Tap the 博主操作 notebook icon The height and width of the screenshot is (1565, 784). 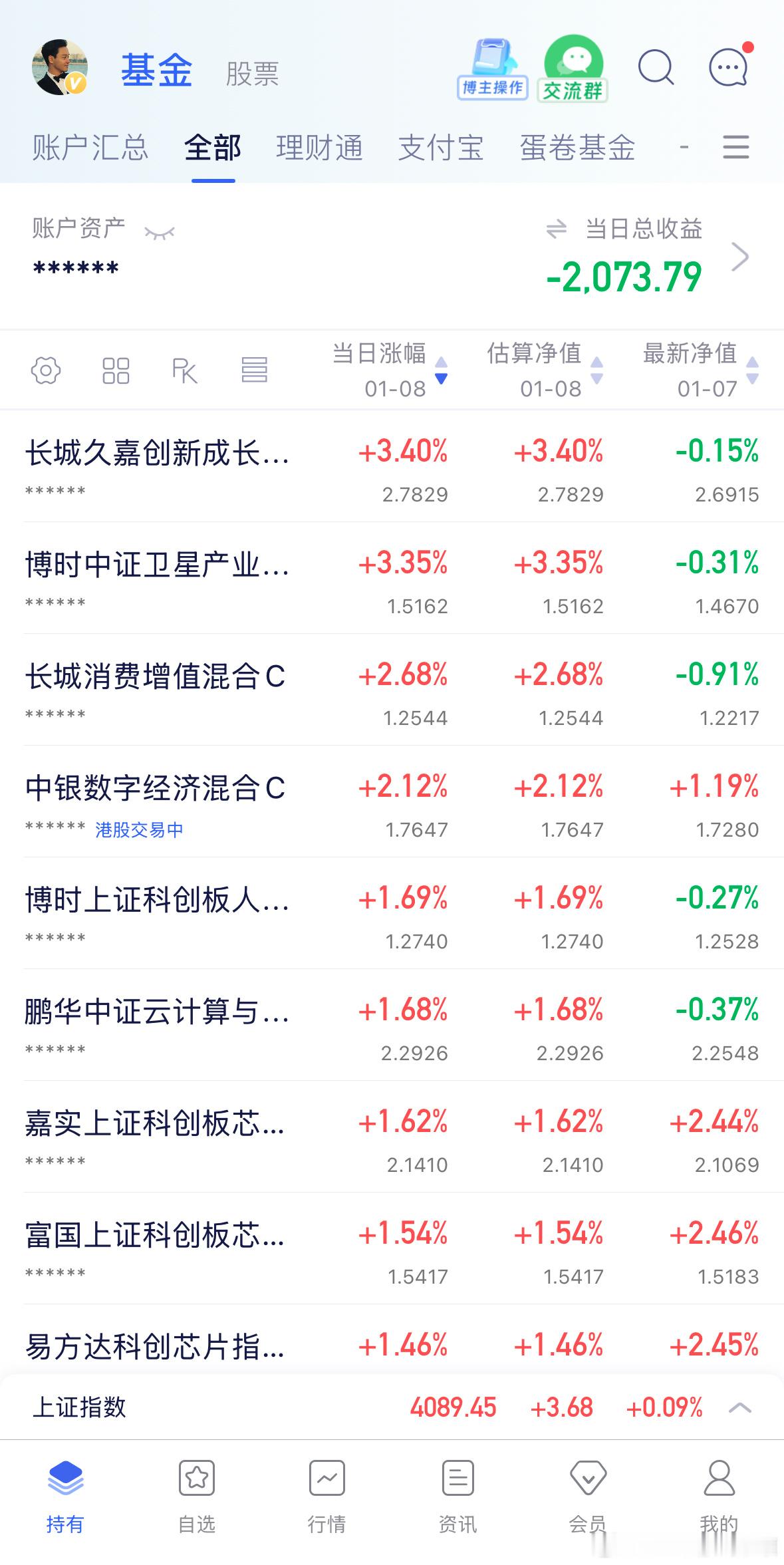click(x=492, y=69)
